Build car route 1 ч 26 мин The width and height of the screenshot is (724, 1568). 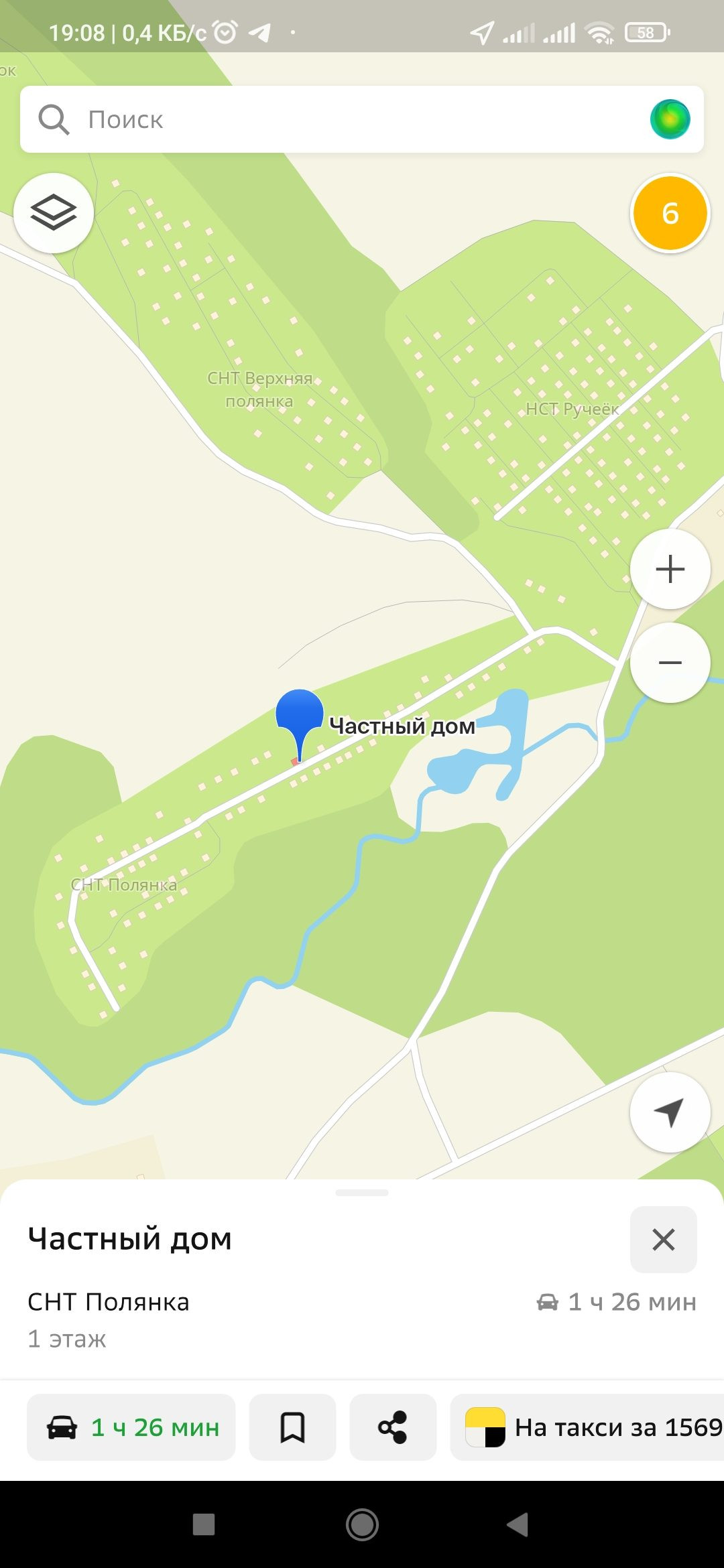[131, 1427]
